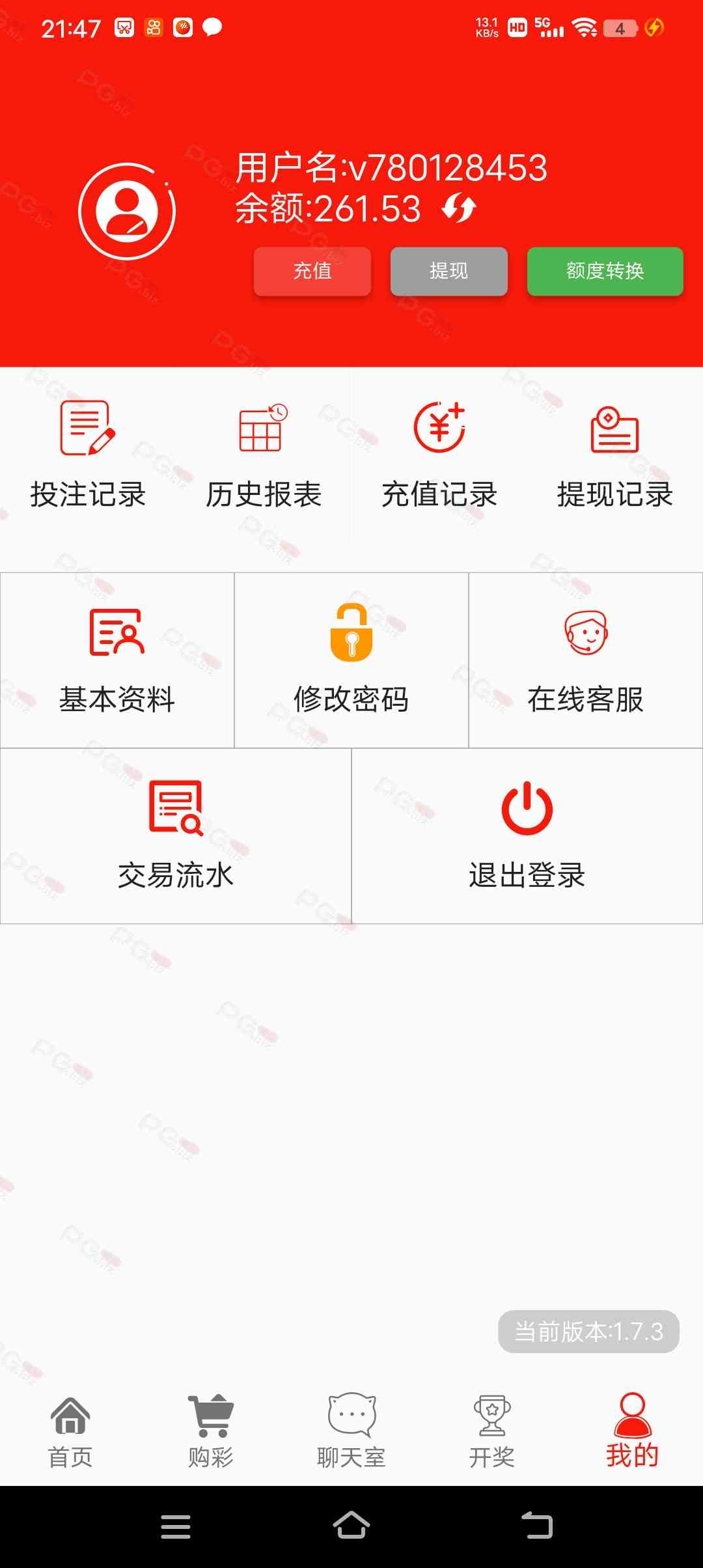Refresh the account balance
703x1568 pixels.
tap(459, 208)
